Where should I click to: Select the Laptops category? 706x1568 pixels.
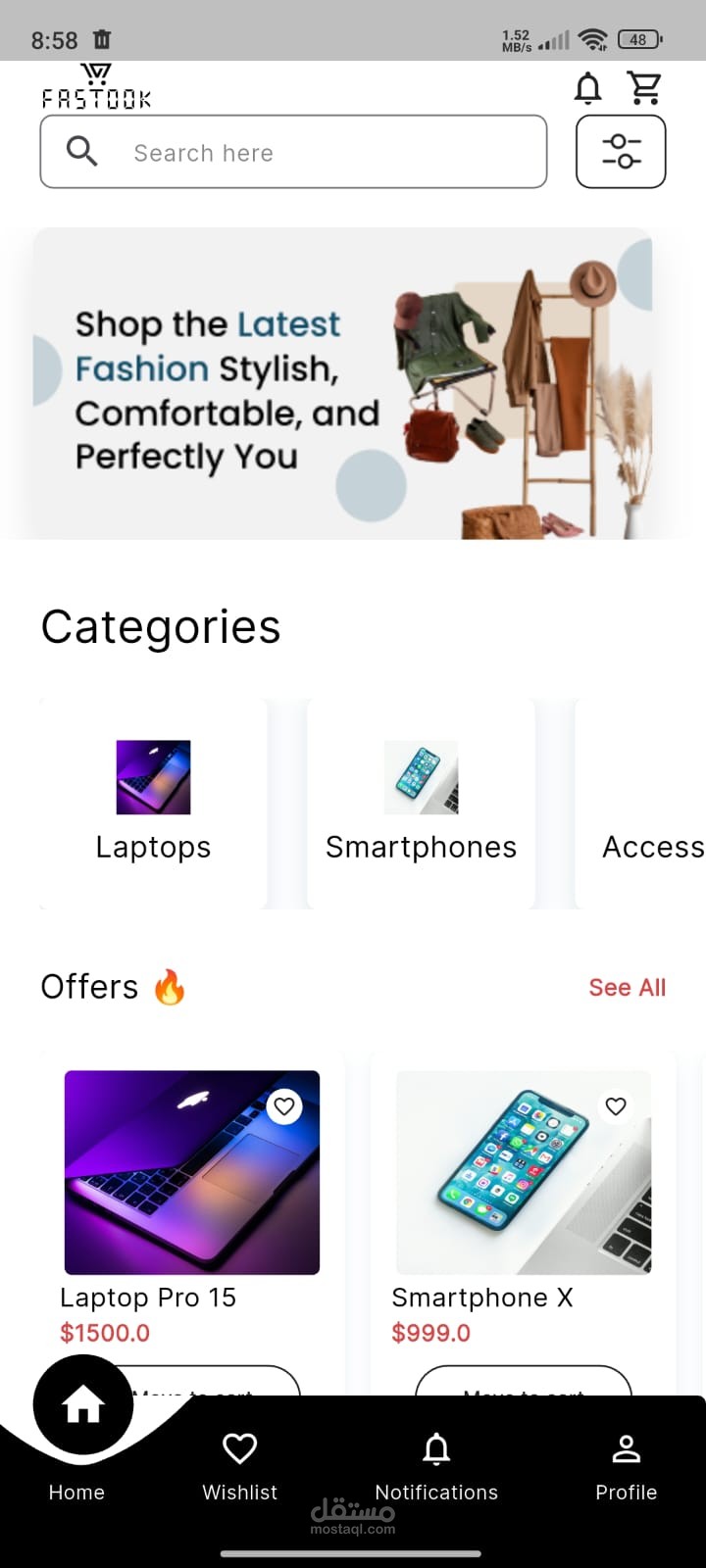tap(153, 804)
